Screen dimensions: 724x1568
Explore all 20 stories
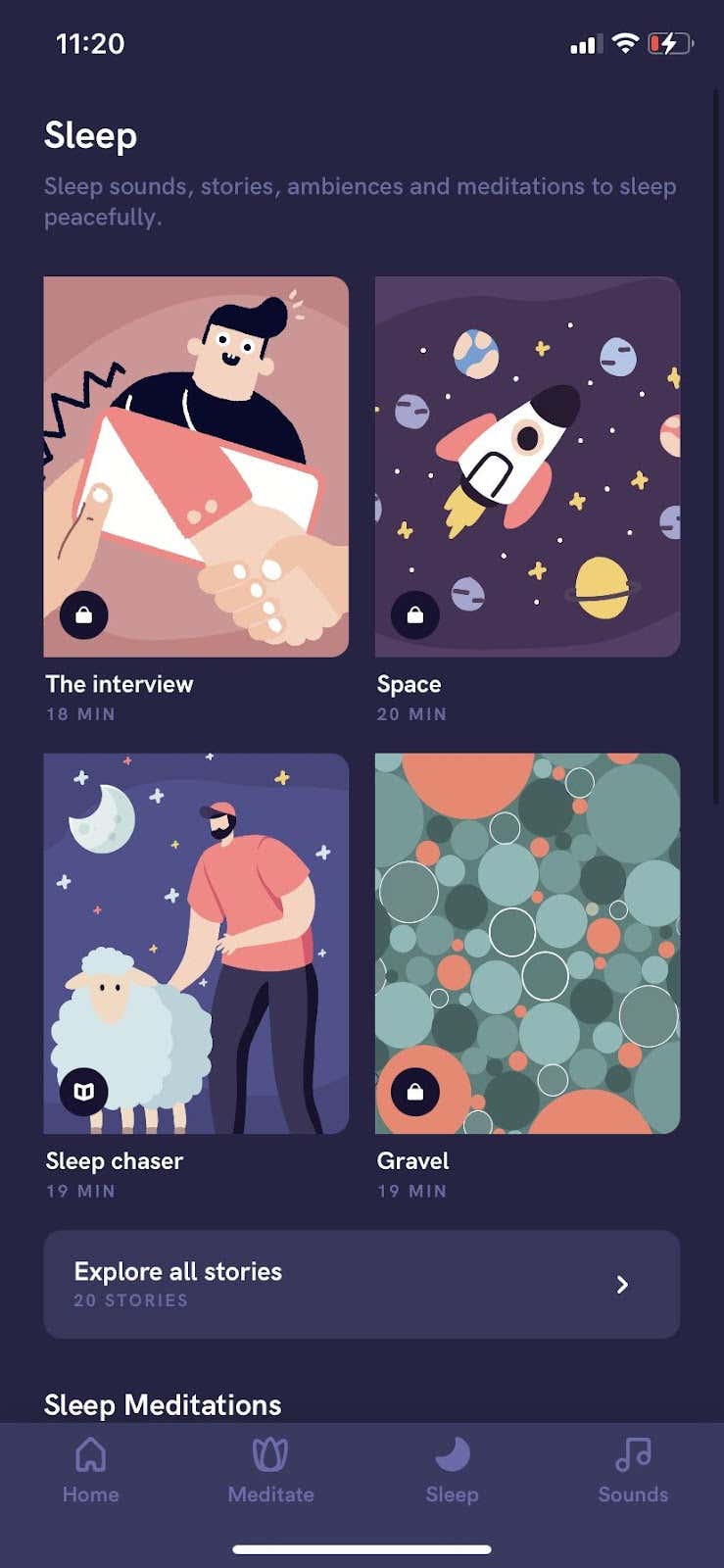(362, 1284)
